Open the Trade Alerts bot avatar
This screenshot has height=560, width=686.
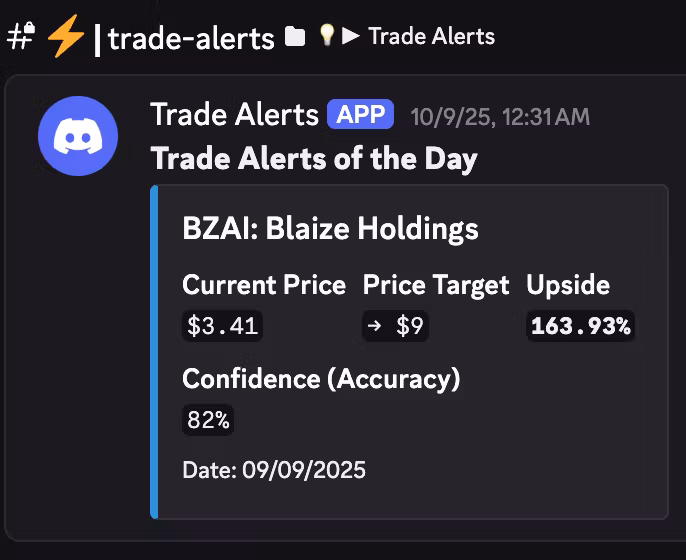(x=77, y=137)
